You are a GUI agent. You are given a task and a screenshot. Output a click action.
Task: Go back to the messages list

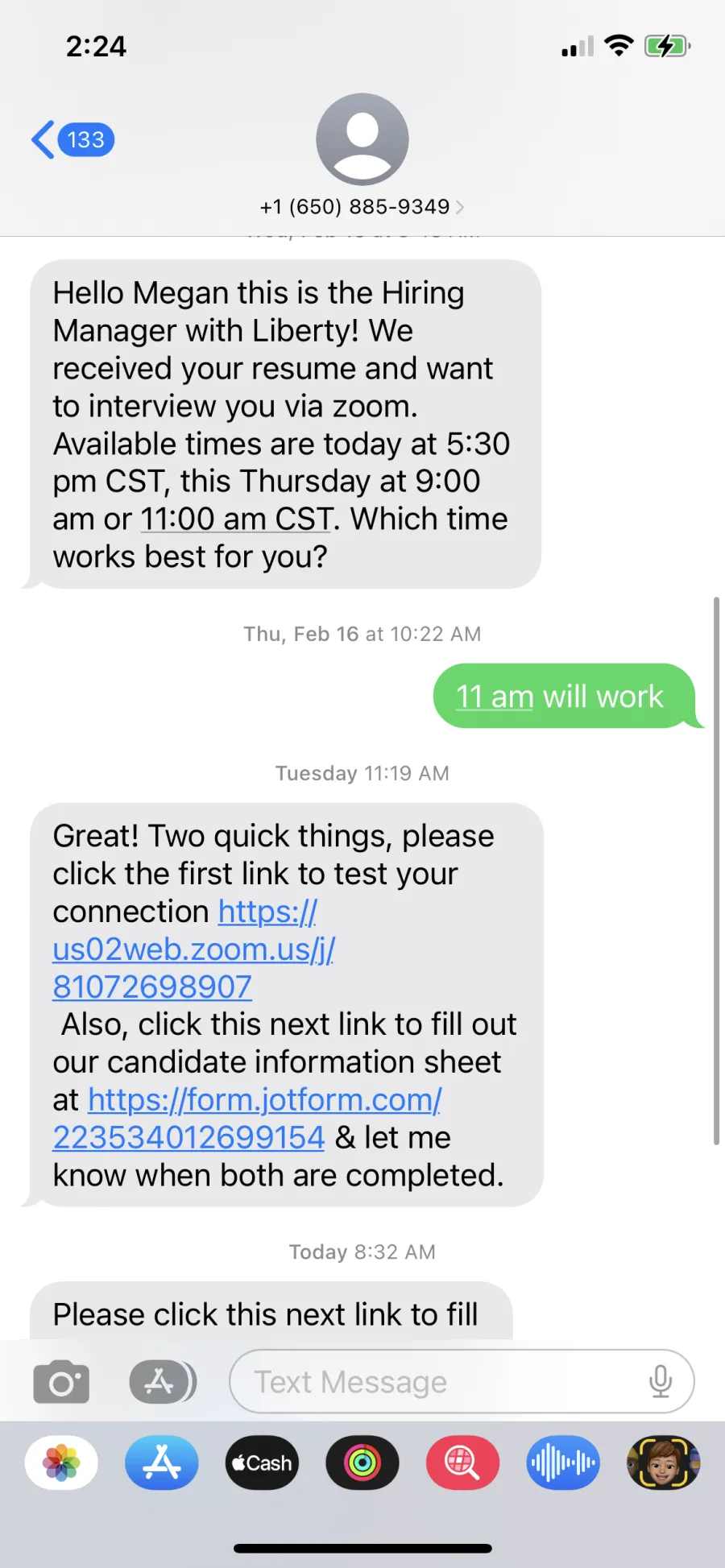click(72, 140)
